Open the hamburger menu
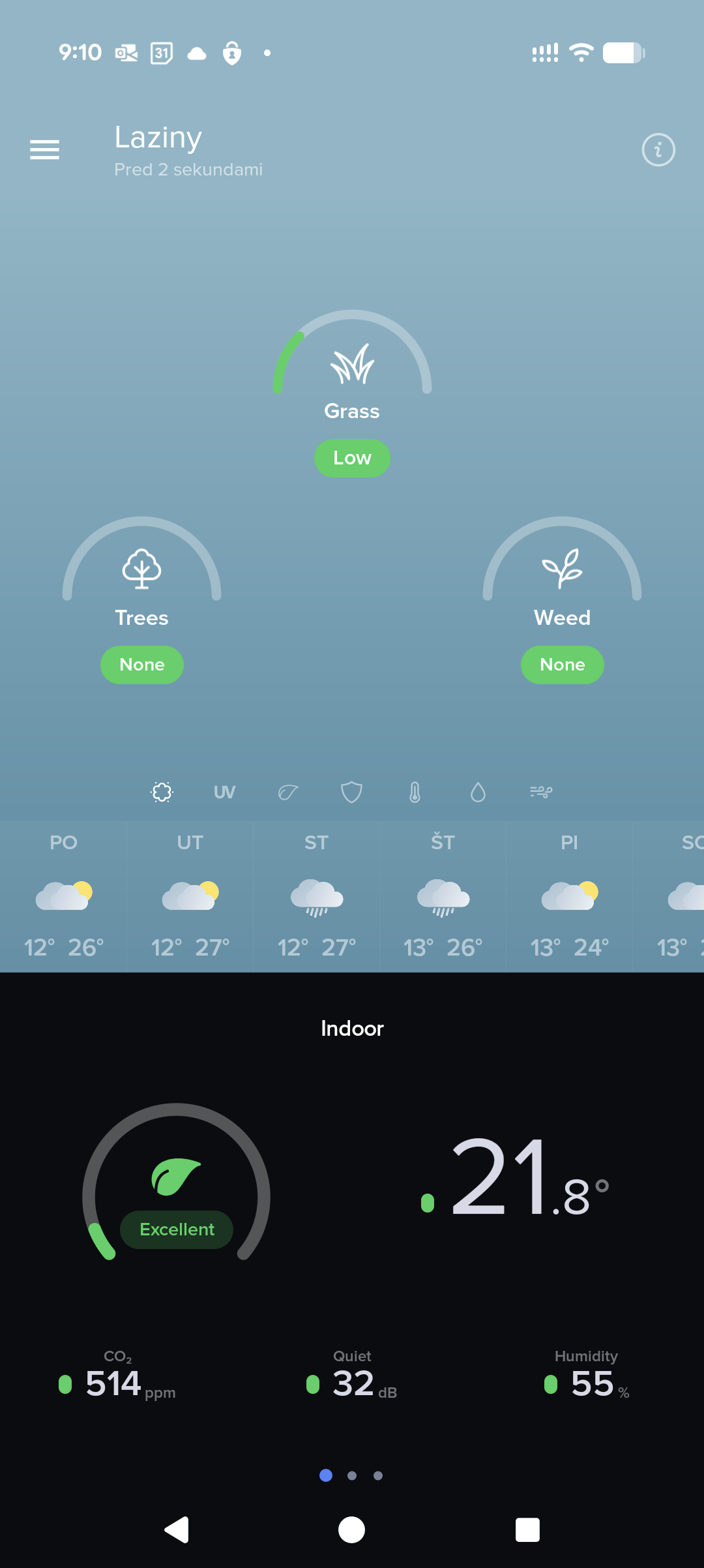The image size is (704, 1568). 44,150
